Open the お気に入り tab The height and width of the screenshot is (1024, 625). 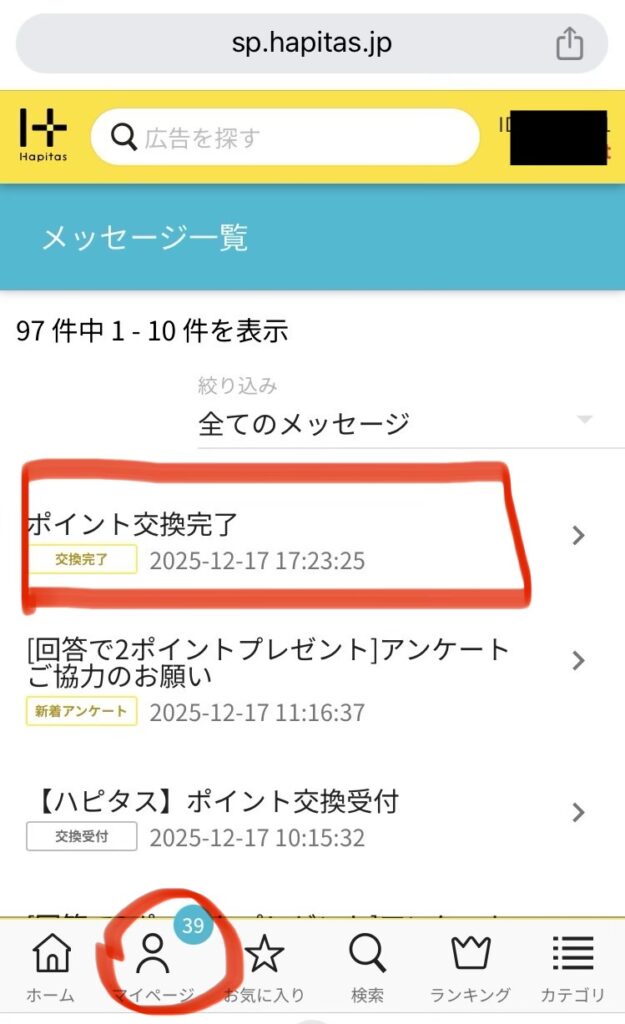(x=264, y=968)
